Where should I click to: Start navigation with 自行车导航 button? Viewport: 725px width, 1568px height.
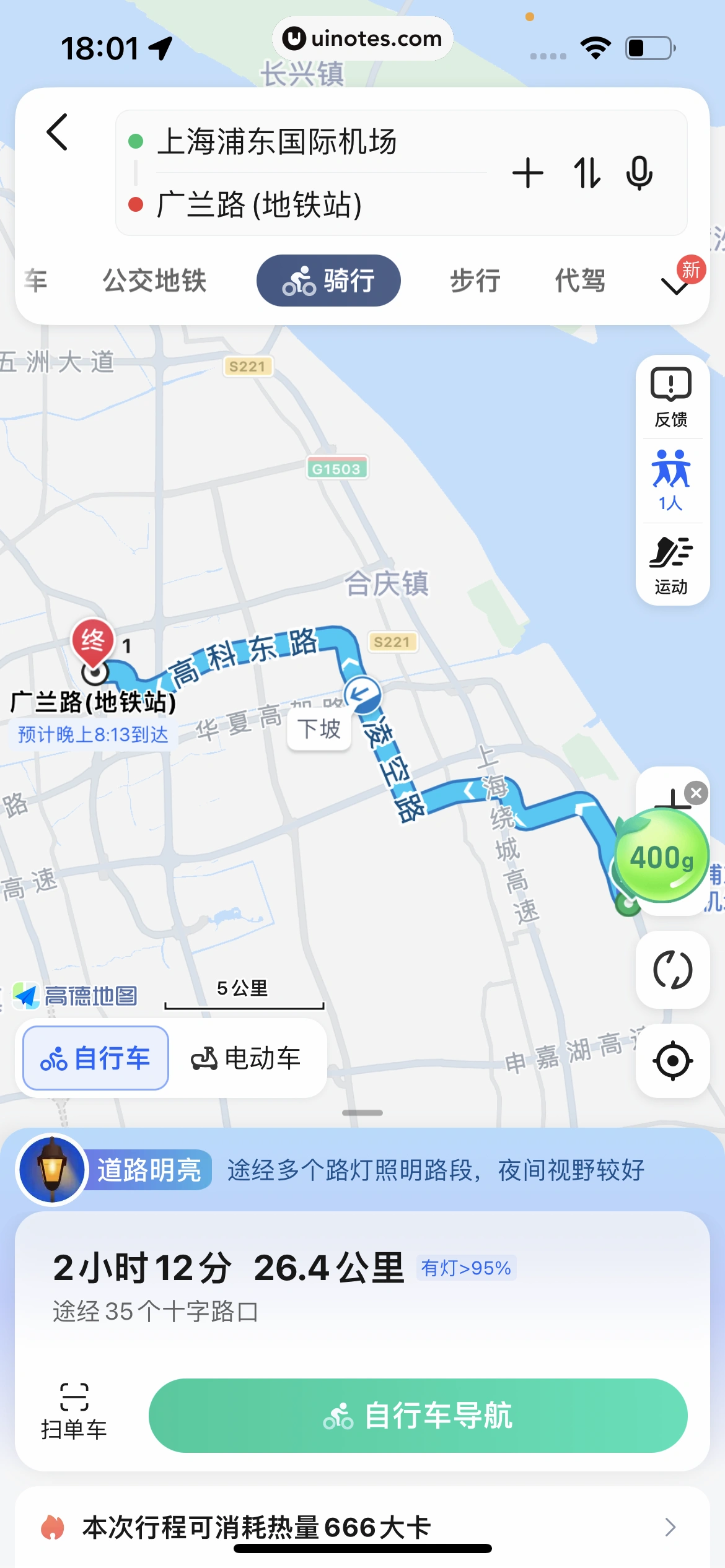(420, 1417)
